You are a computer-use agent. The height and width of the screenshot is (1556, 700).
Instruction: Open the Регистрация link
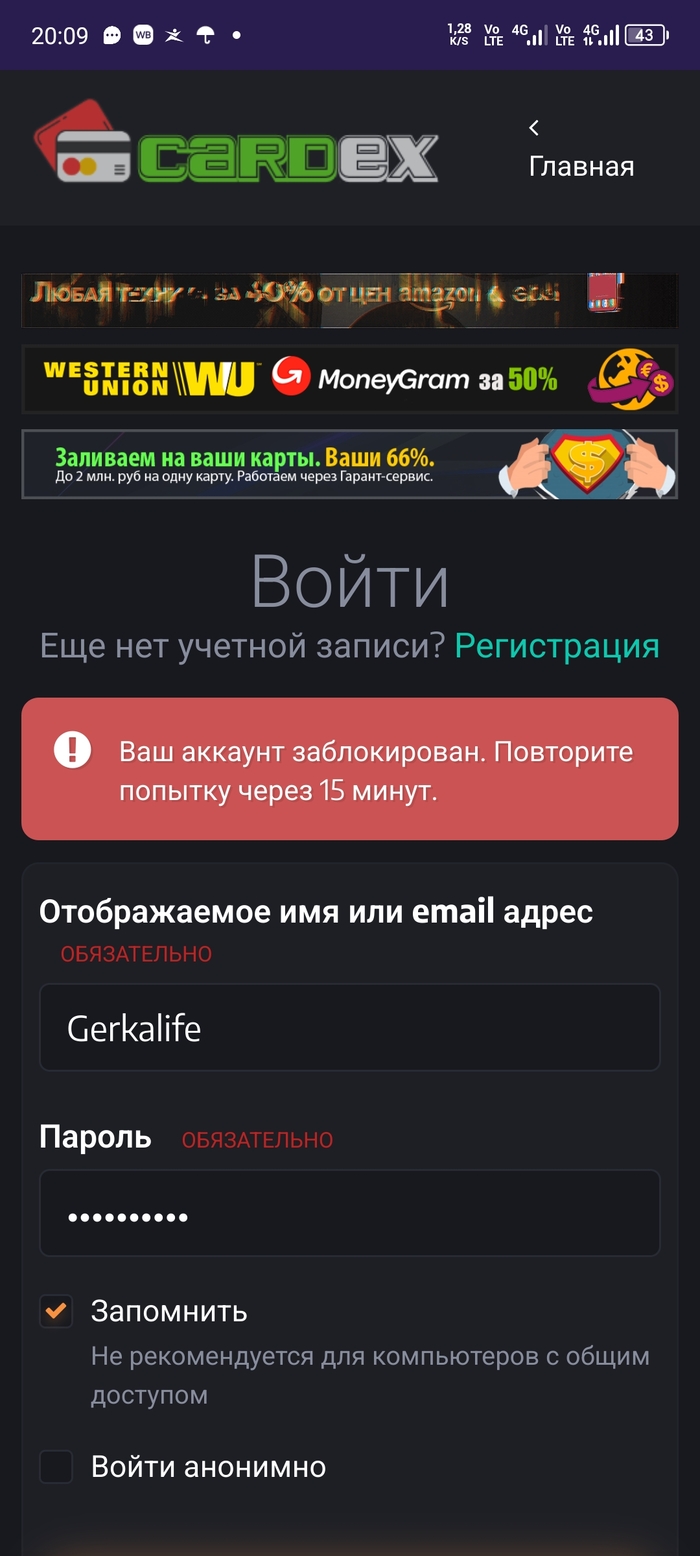click(557, 646)
